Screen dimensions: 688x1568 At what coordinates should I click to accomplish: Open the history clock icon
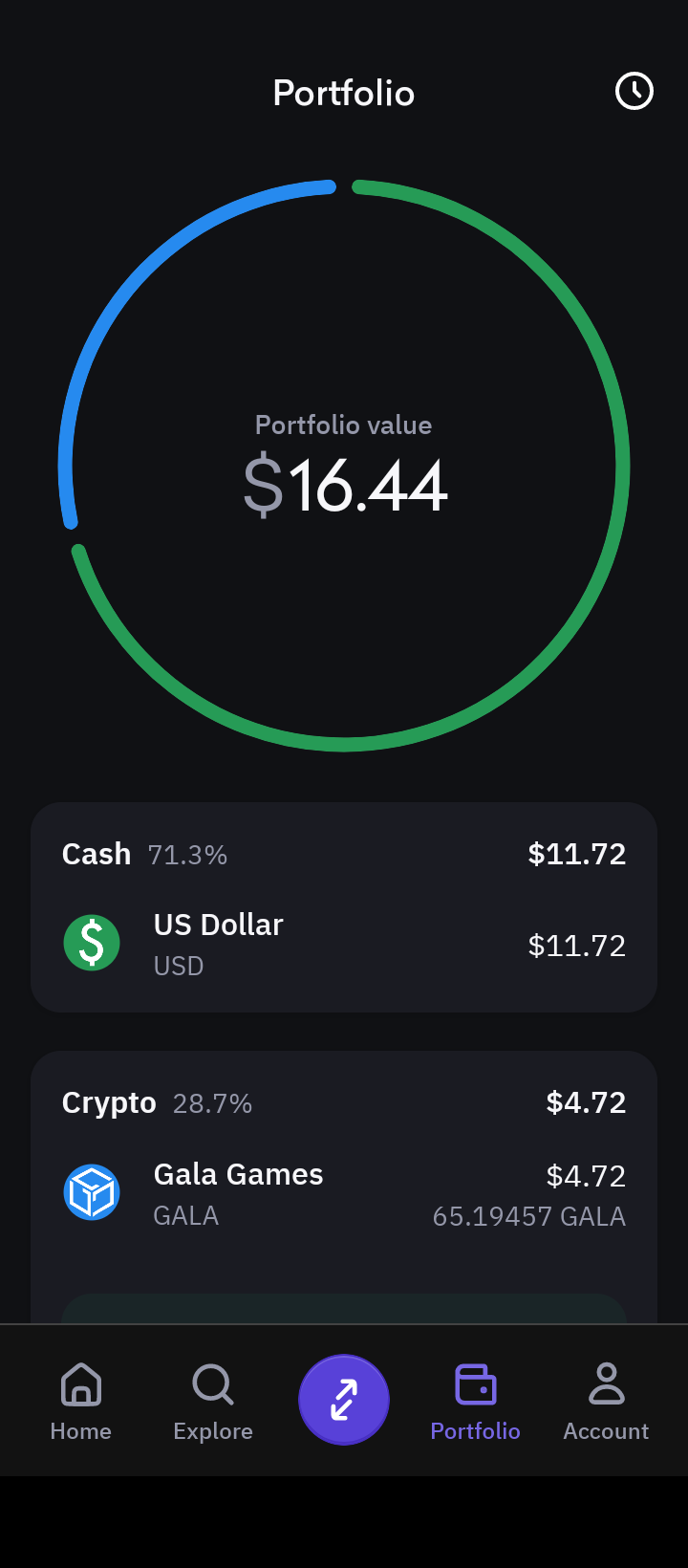[634, 92]
